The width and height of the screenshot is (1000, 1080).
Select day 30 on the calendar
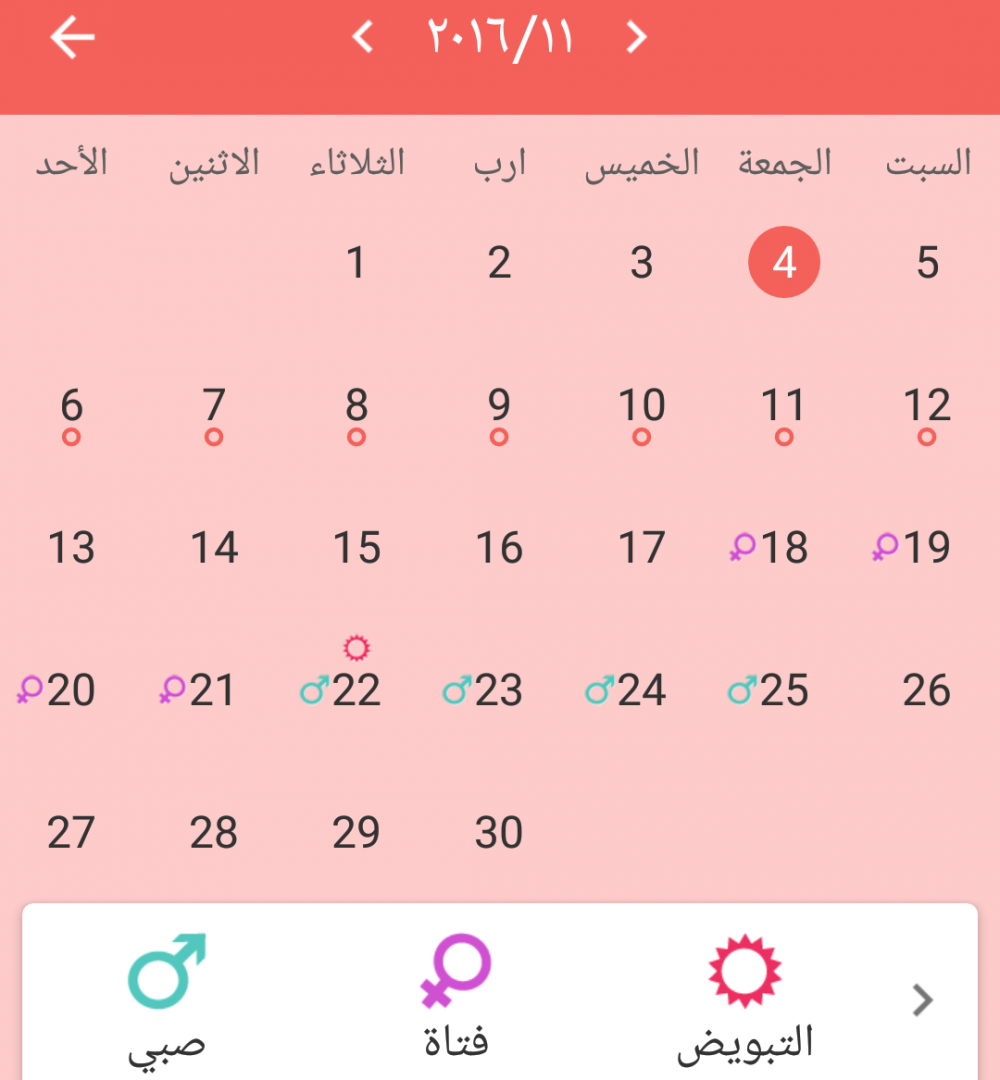tap(499, 832)
